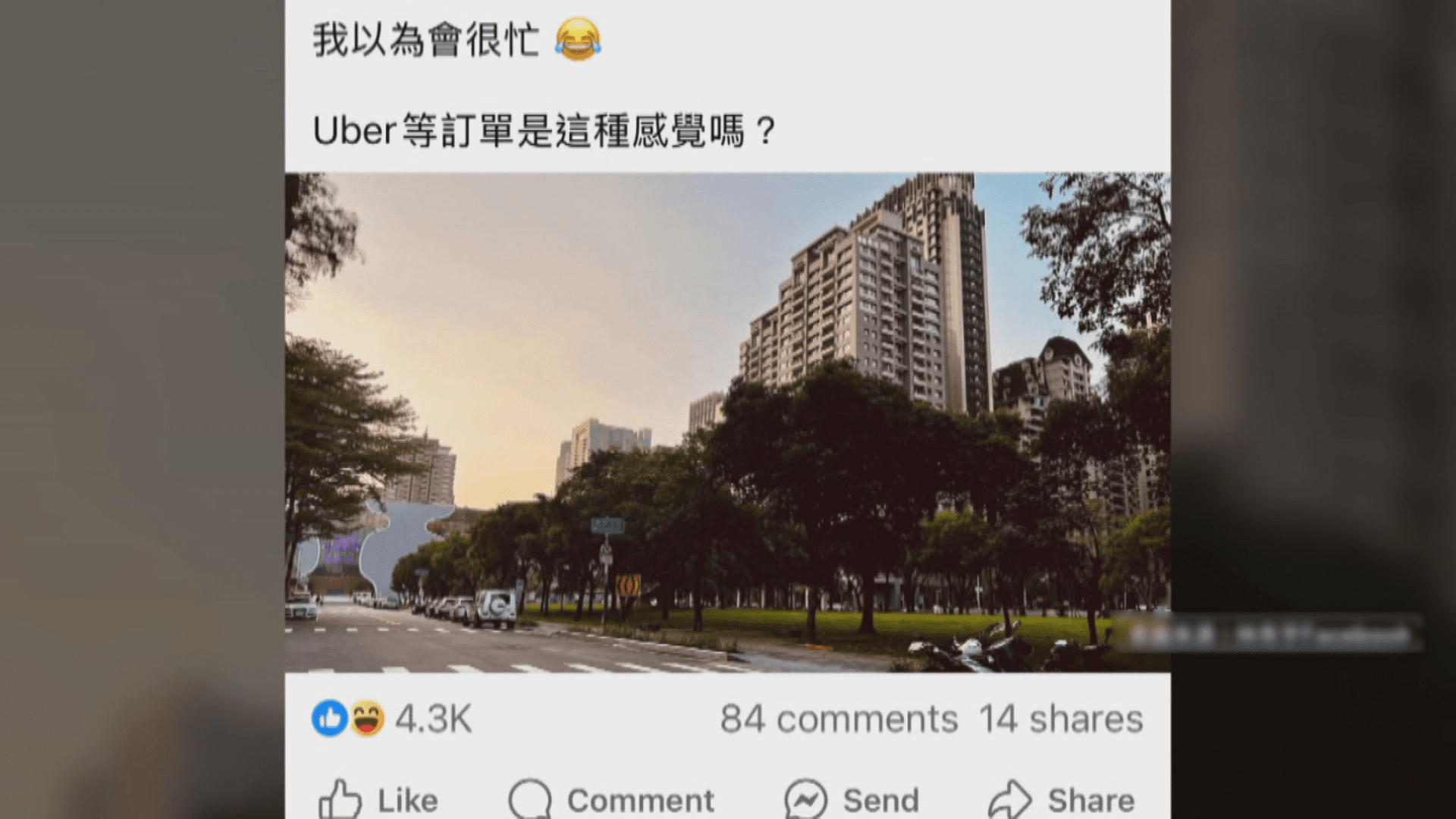Share this post
The image size is (1456, 819).
tap(1062, 800)
